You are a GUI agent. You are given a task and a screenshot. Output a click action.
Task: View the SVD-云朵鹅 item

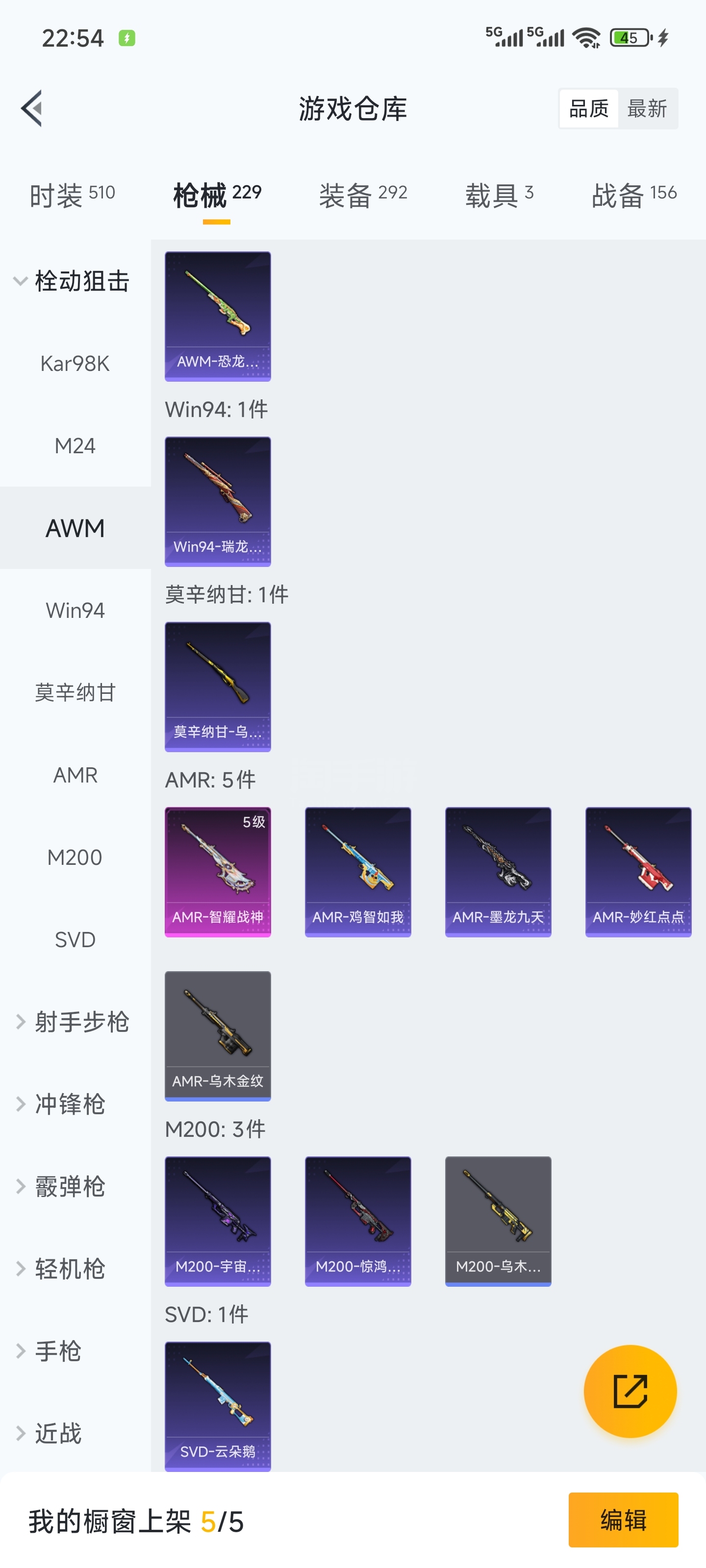pos(218,1405)
